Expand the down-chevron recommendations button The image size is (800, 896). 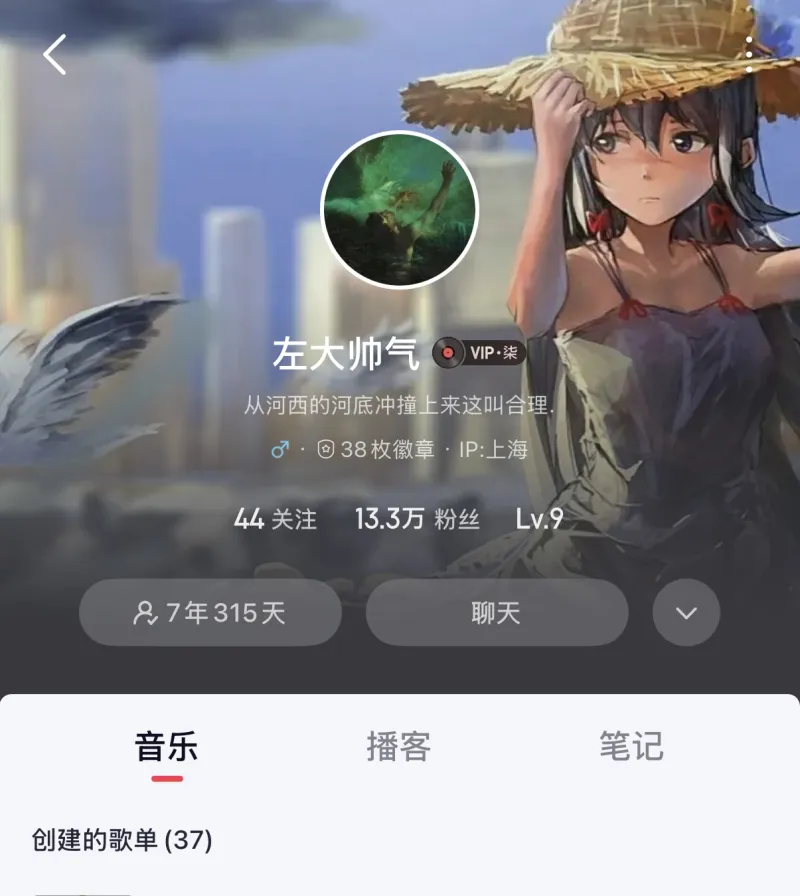[686, 612]
